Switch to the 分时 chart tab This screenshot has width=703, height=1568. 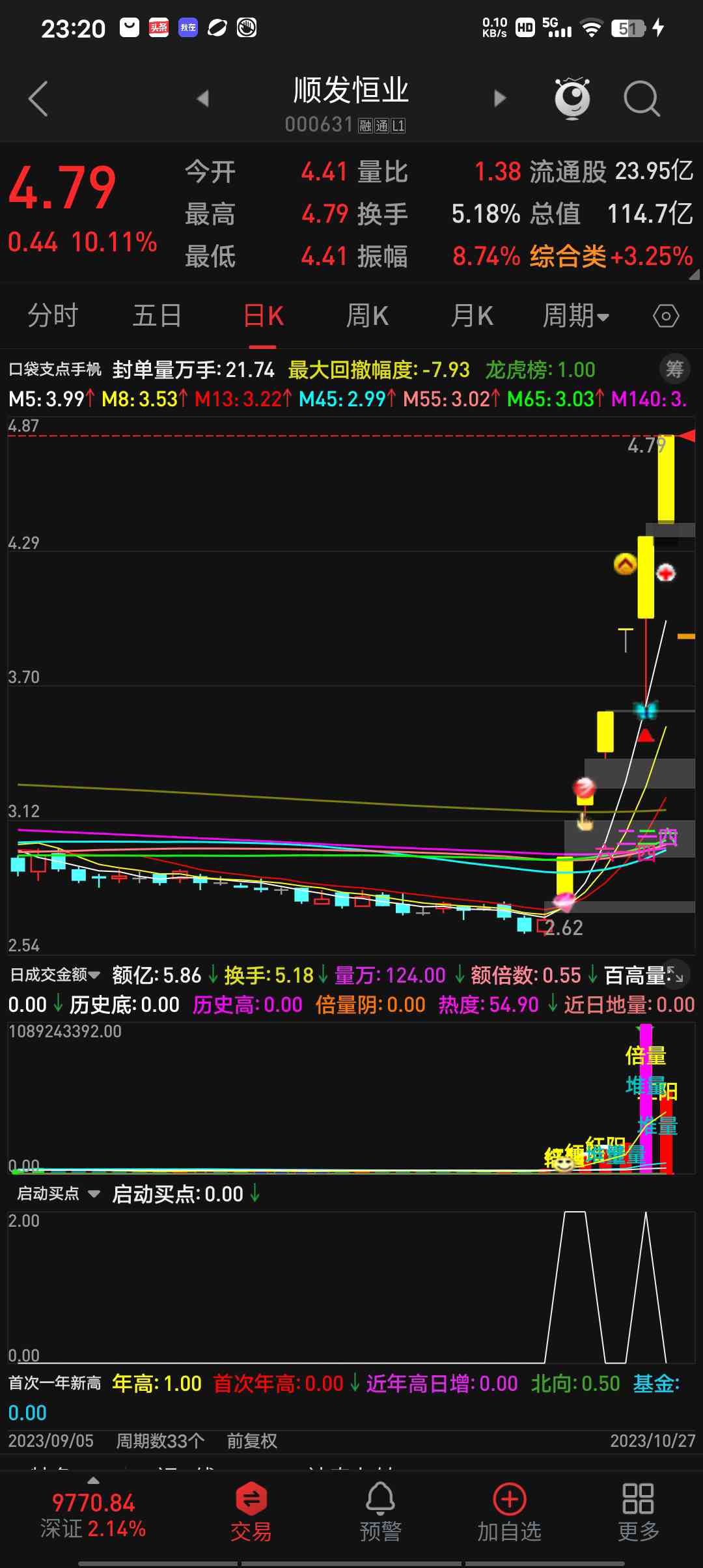click(53, 316)
